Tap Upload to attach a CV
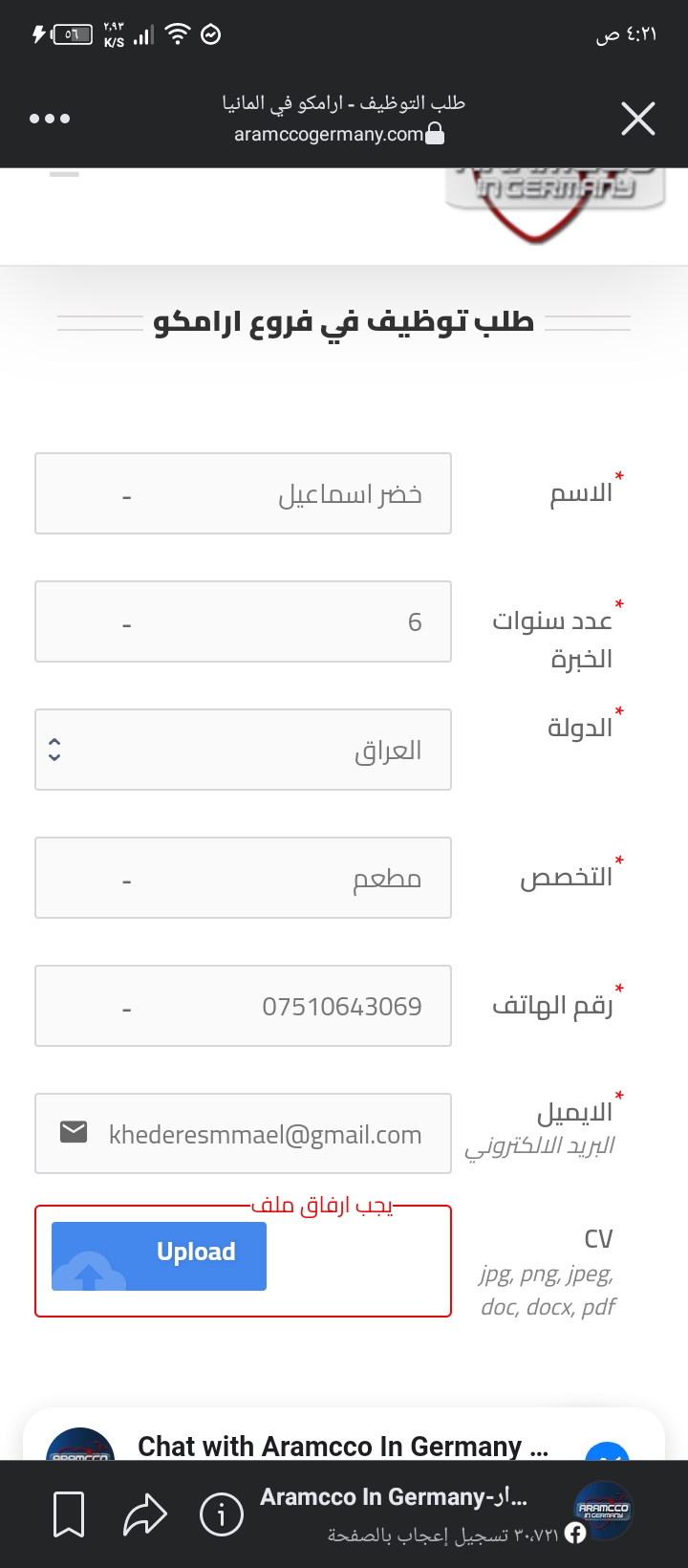 click(x=159, y=1256)
